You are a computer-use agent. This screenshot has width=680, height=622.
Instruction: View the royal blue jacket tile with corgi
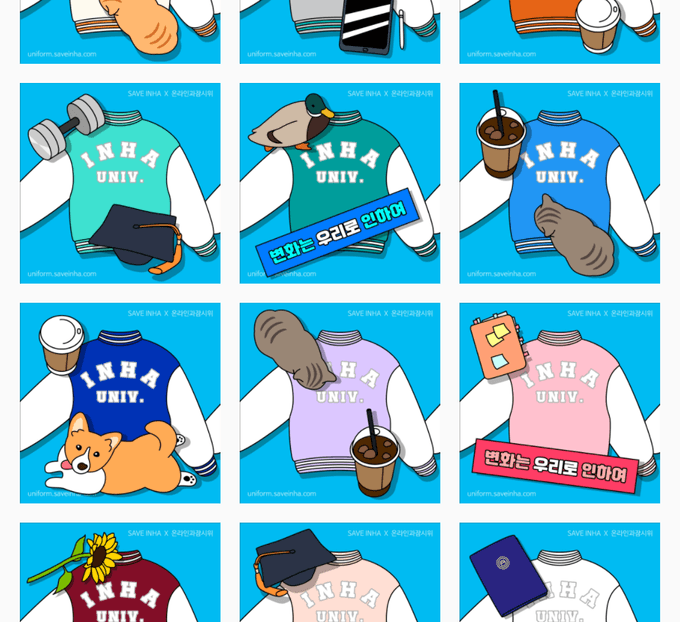120,403
